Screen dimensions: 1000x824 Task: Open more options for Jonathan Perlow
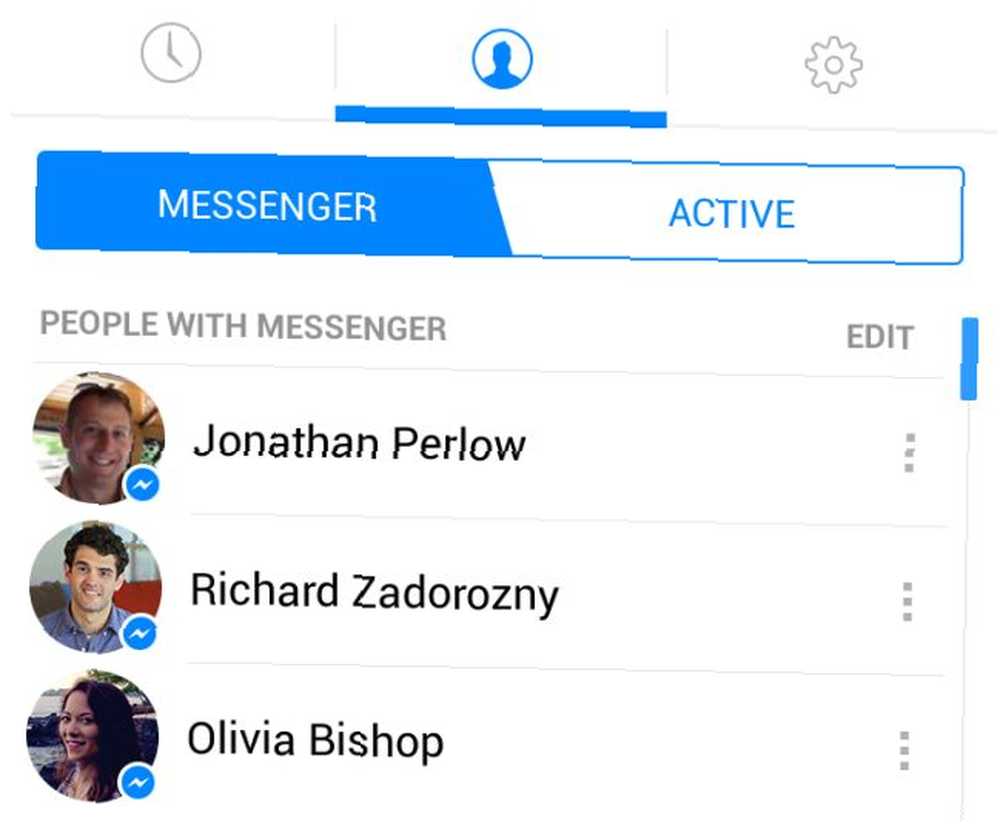point(908,453)
